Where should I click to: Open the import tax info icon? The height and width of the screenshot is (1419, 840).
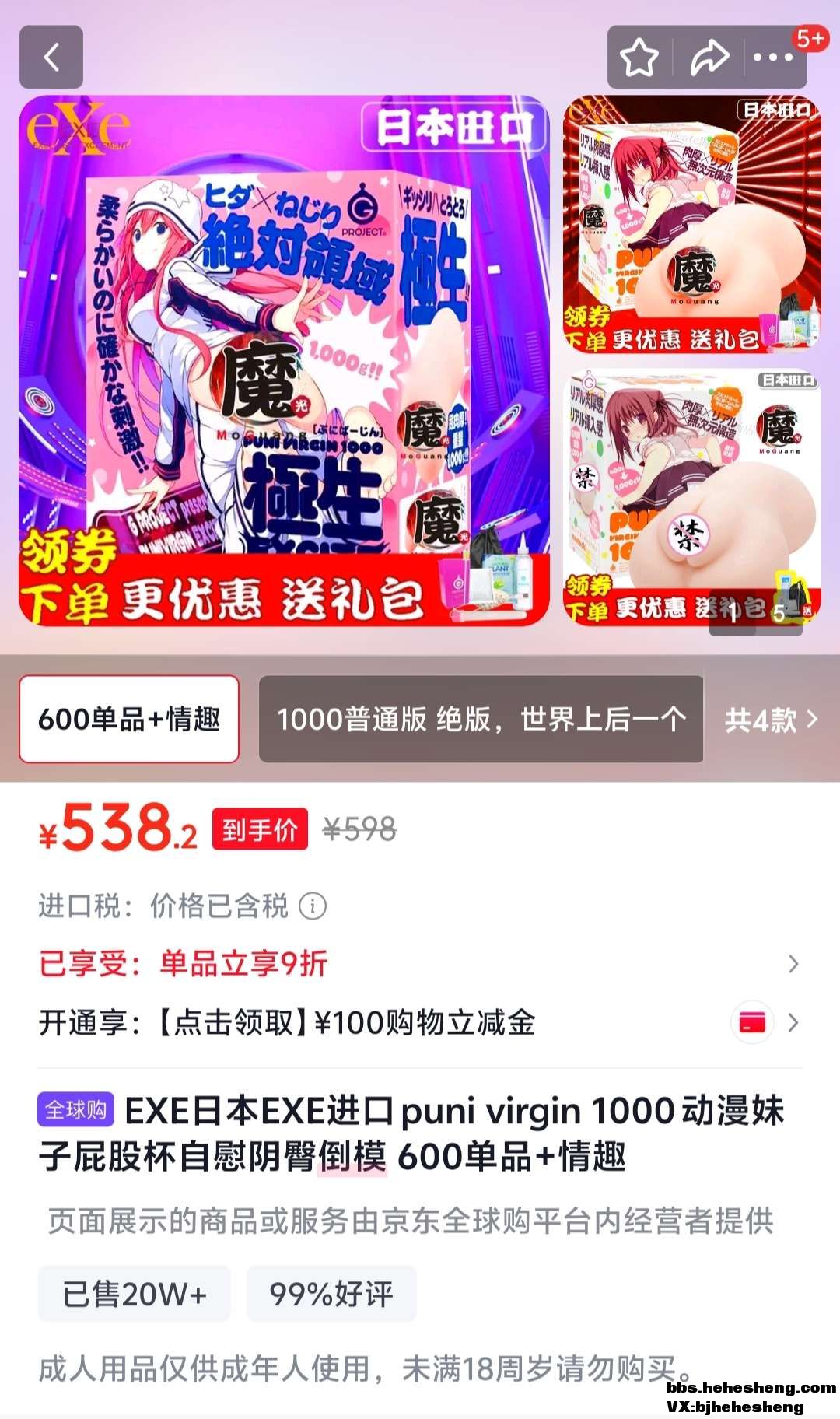tap(313, 906)
